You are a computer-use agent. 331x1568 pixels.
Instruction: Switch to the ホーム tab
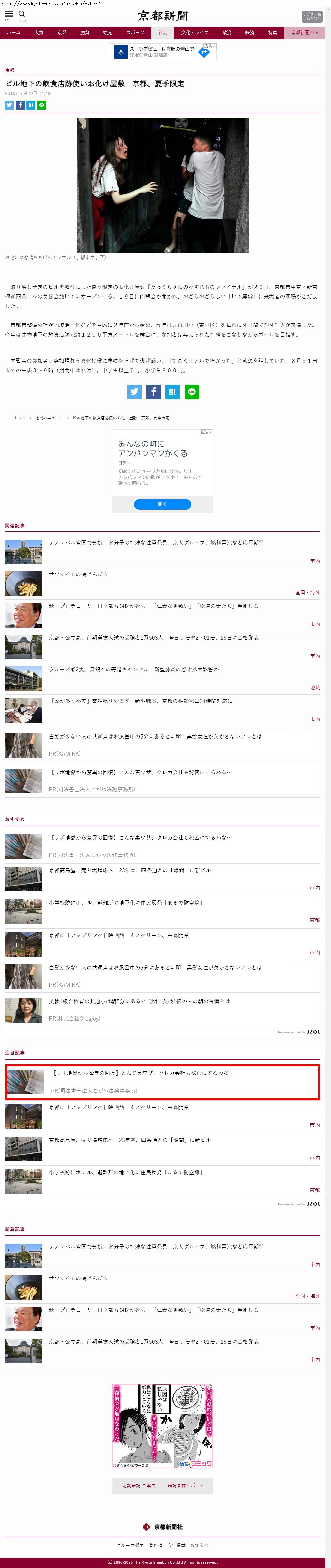point(13,33)
